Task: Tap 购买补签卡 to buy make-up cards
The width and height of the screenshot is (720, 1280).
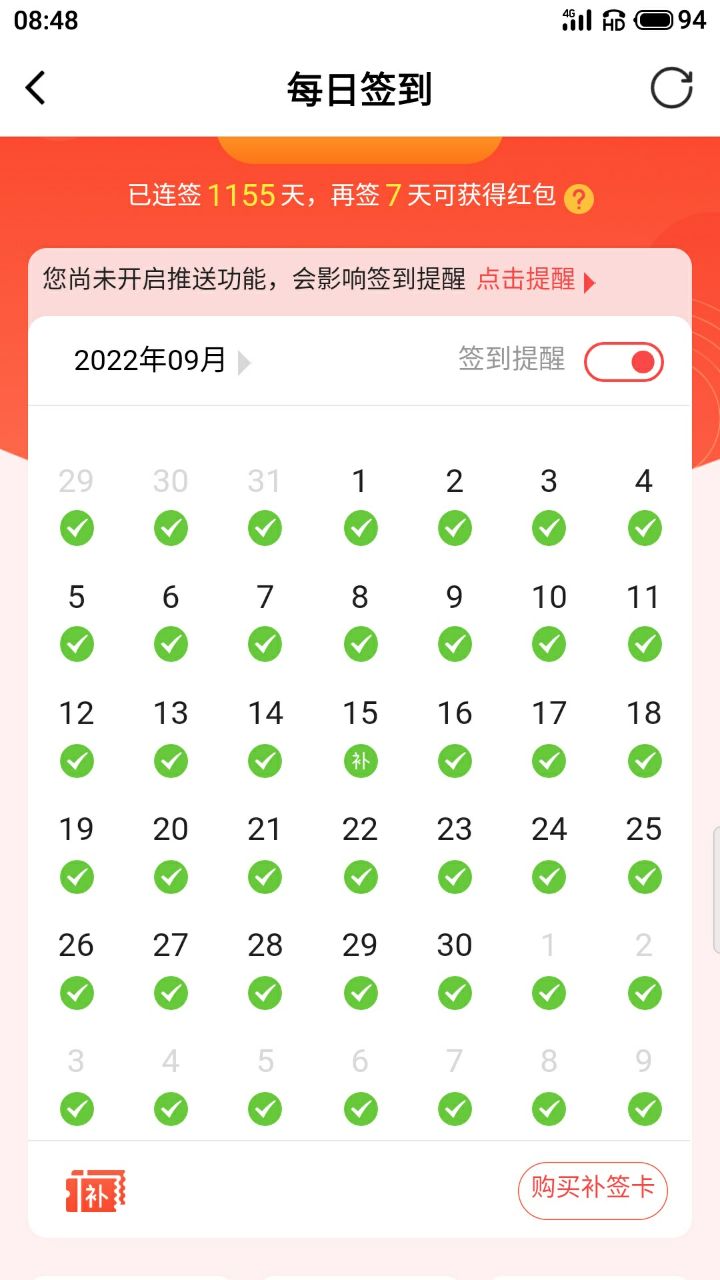Action: click(x=592, y=1190)
